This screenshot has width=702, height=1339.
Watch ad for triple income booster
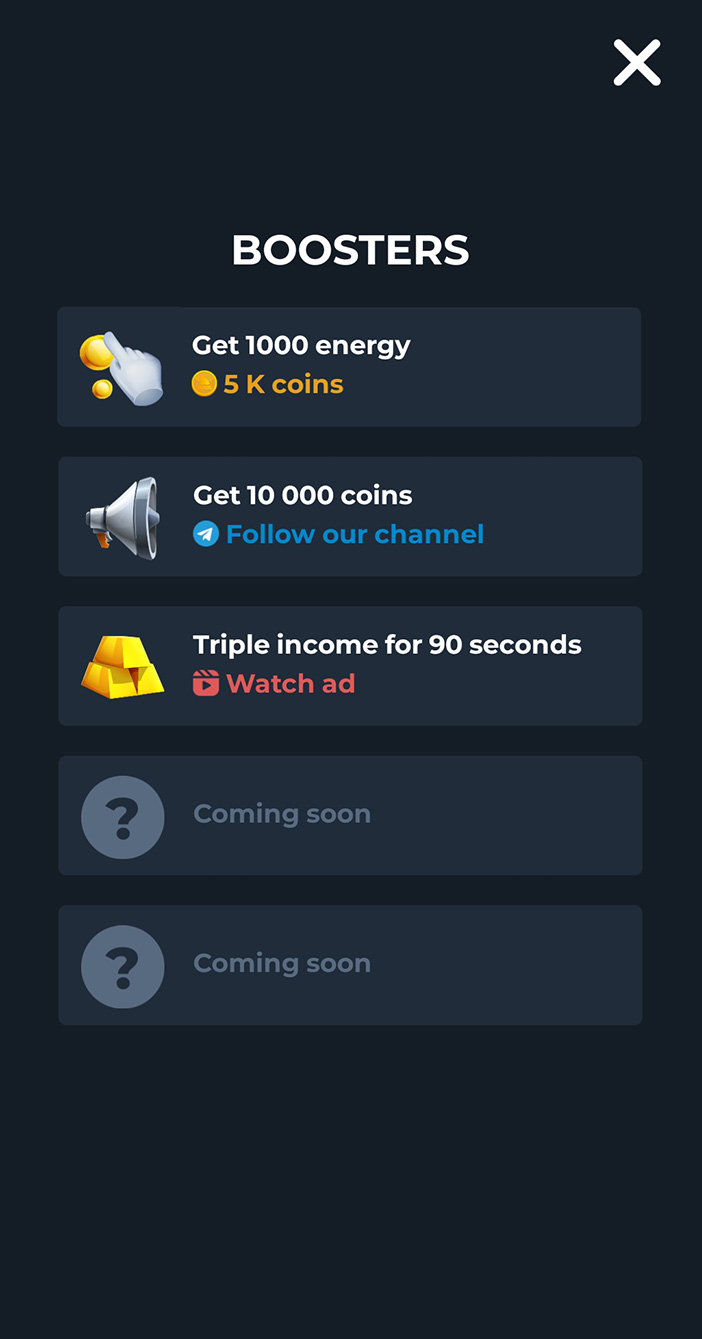click(x=350, y=666)
